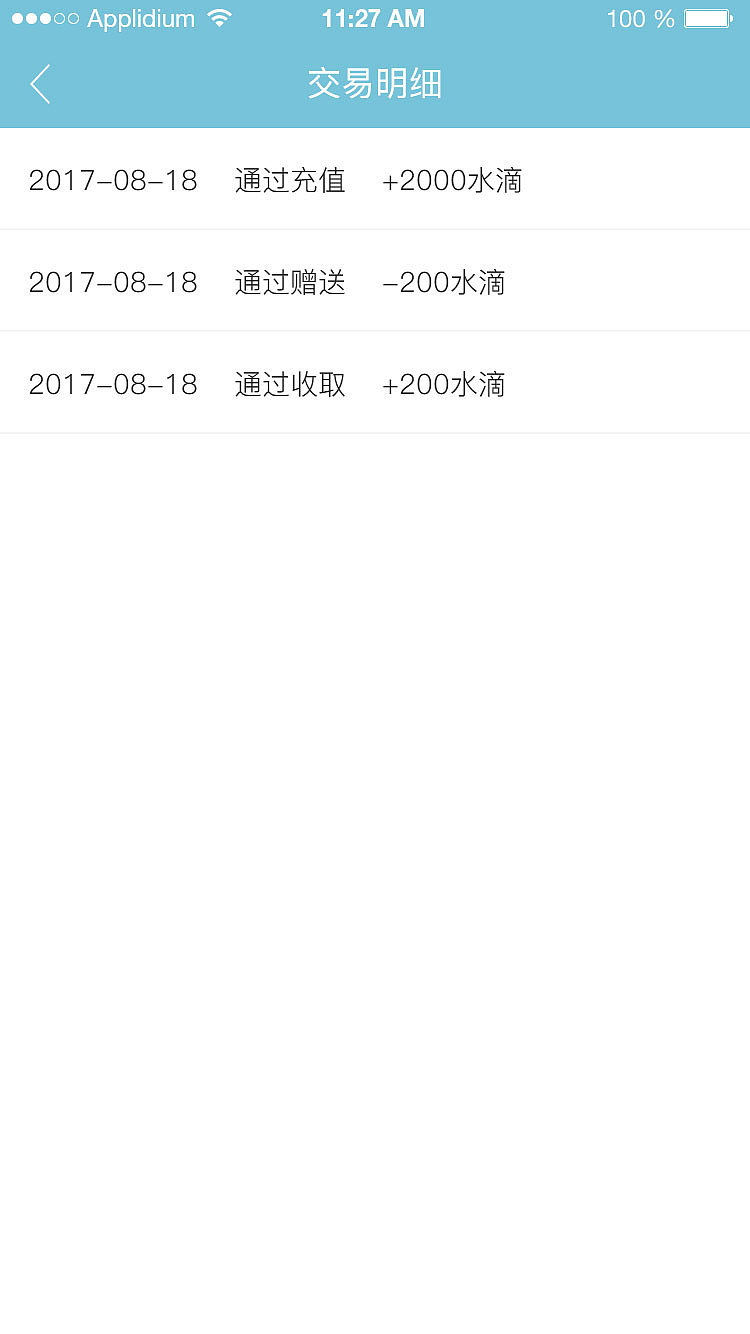Toggle the second transaction row selection

tap(375, 282)
